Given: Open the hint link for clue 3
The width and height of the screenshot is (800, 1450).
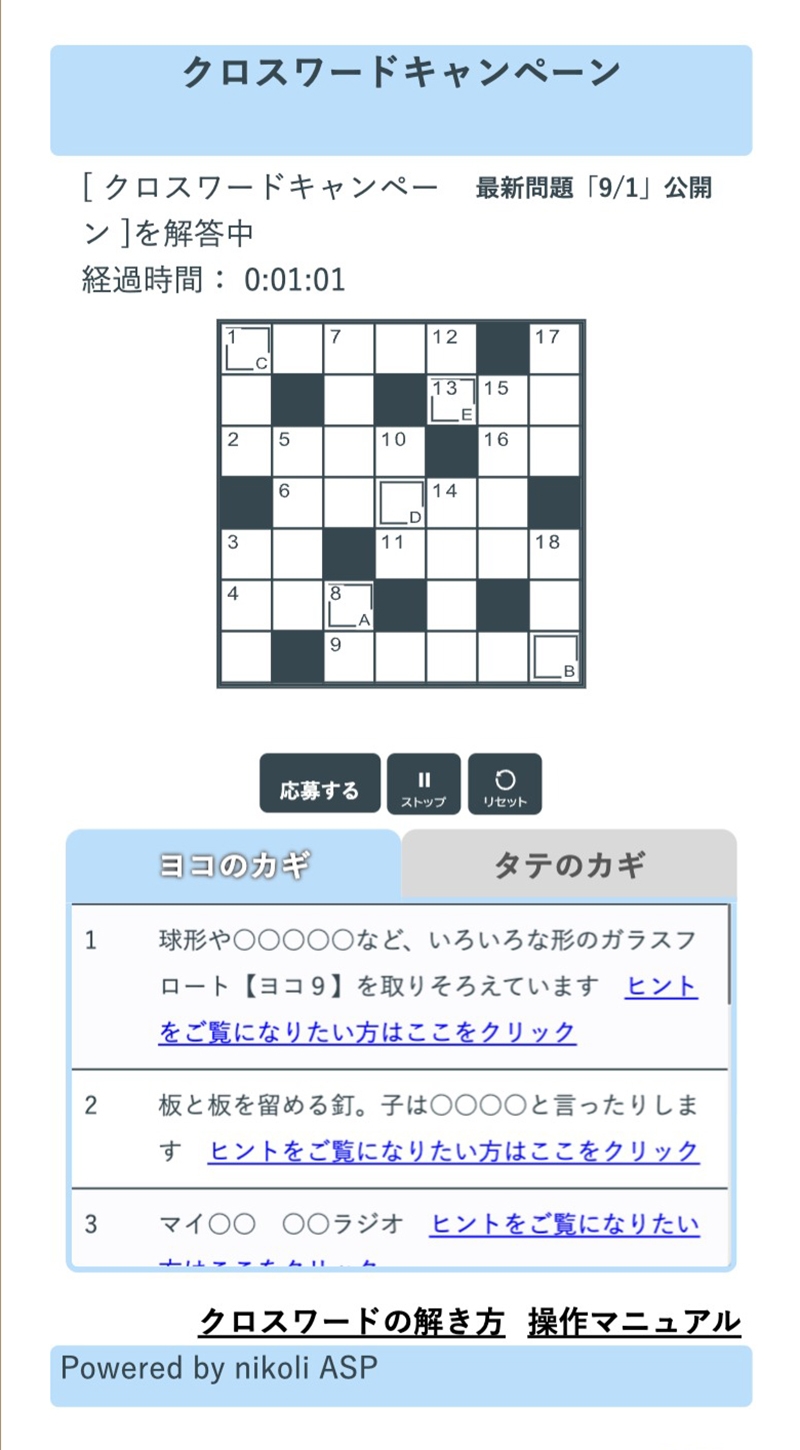Looking at the screenshot, I should click(564, 1224).
